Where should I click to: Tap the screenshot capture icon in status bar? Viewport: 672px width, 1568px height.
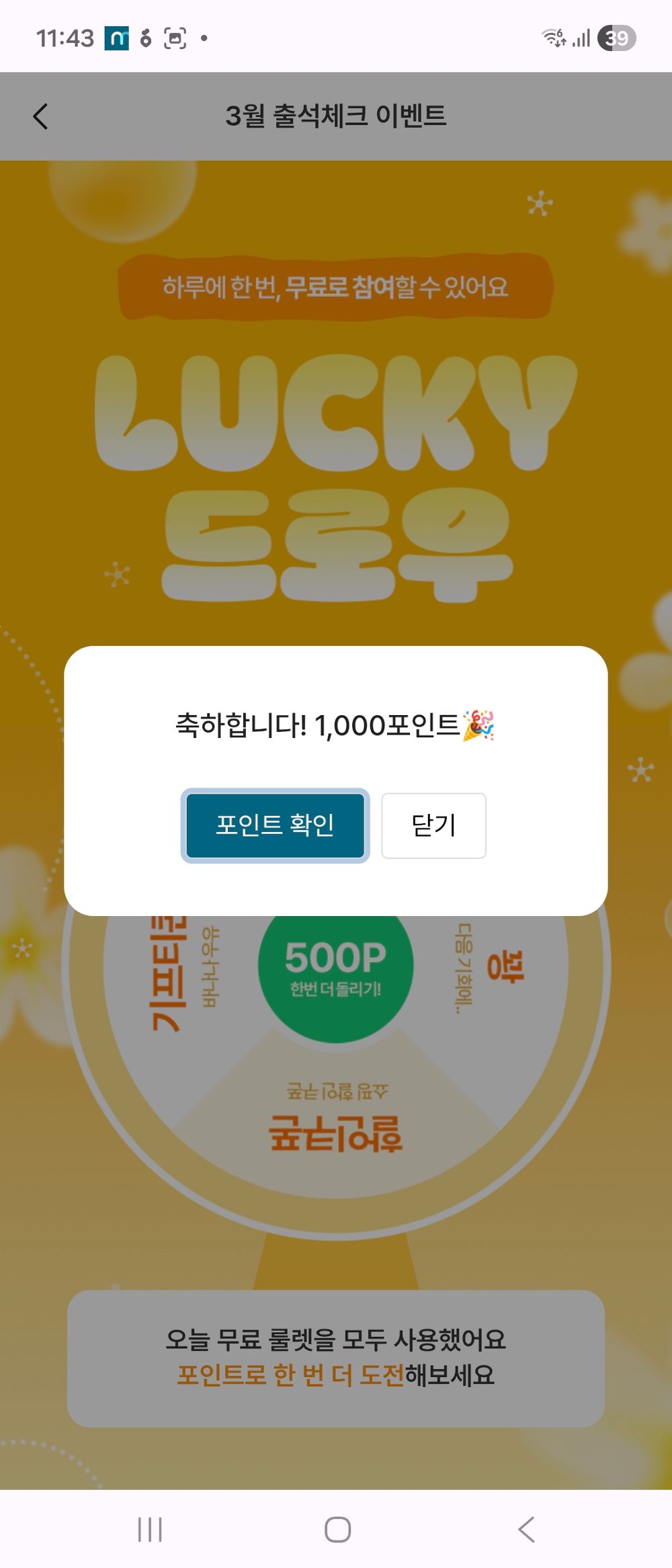pyautogui.click(x=175, y=38)
